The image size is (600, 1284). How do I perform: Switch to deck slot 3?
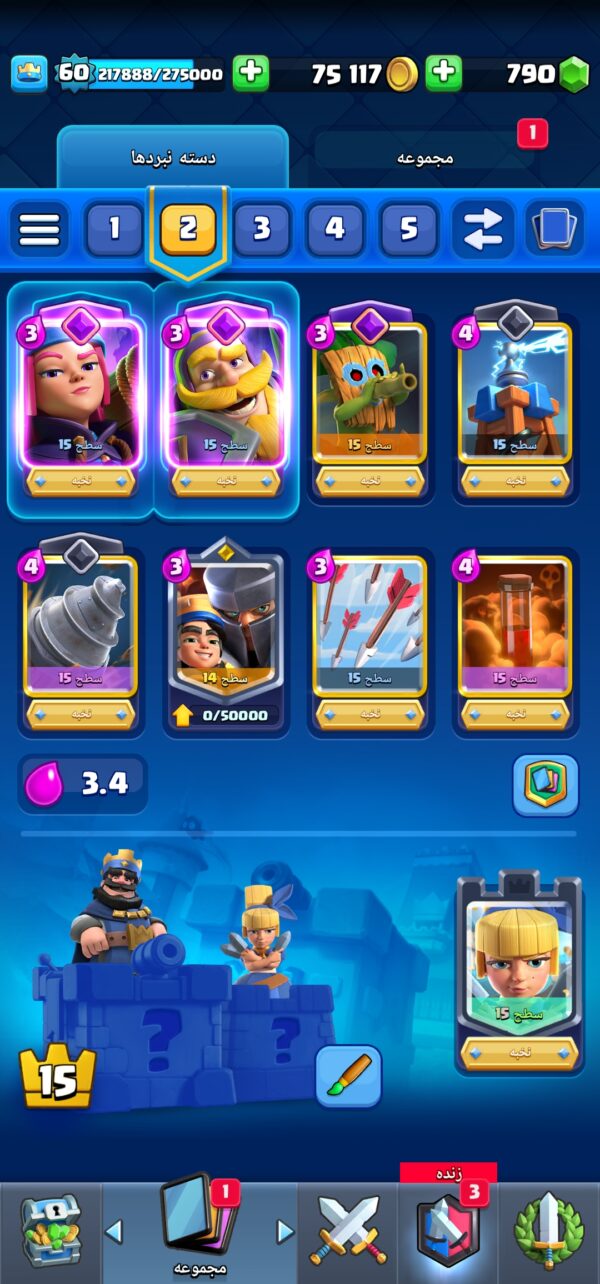tap(261, 230)
